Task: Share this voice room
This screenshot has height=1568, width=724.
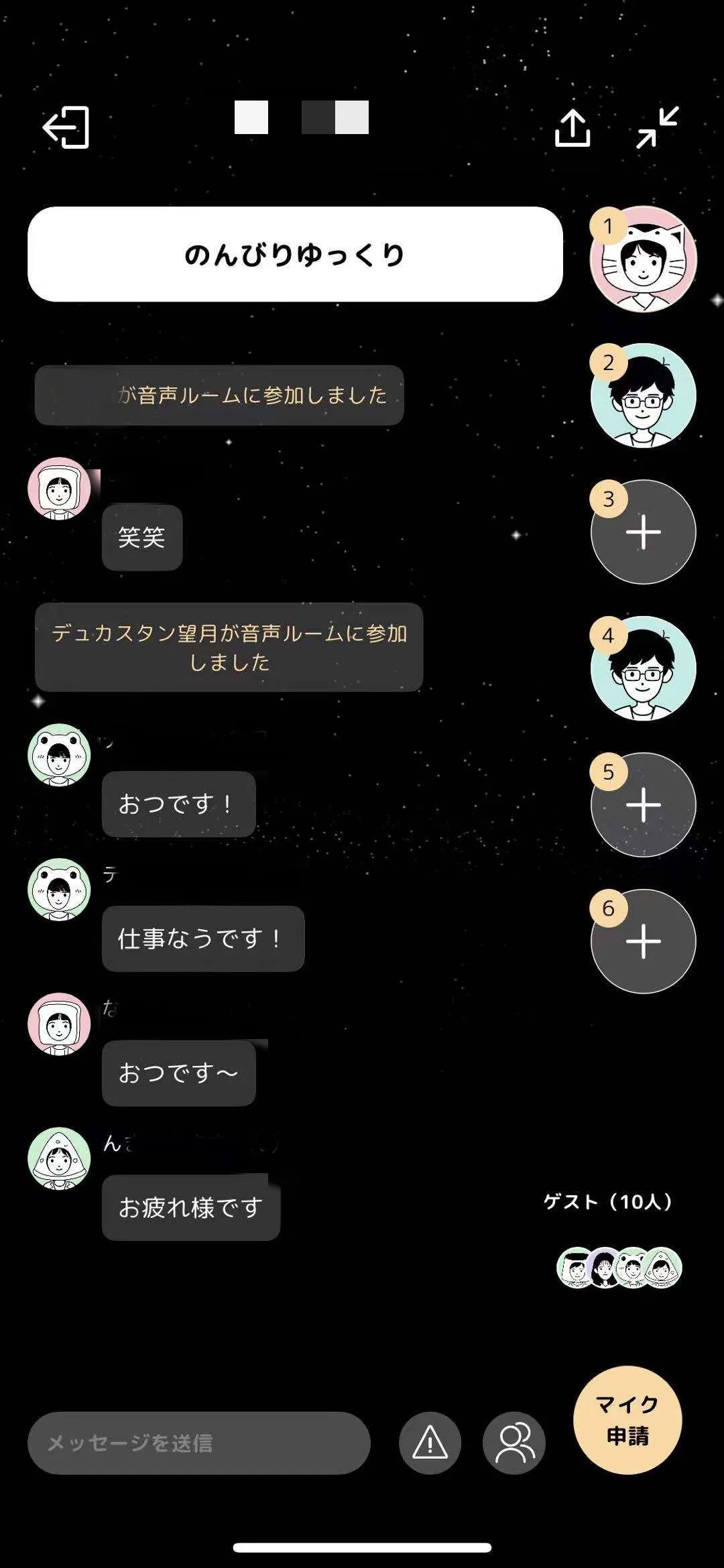Action: pos(572,127)
